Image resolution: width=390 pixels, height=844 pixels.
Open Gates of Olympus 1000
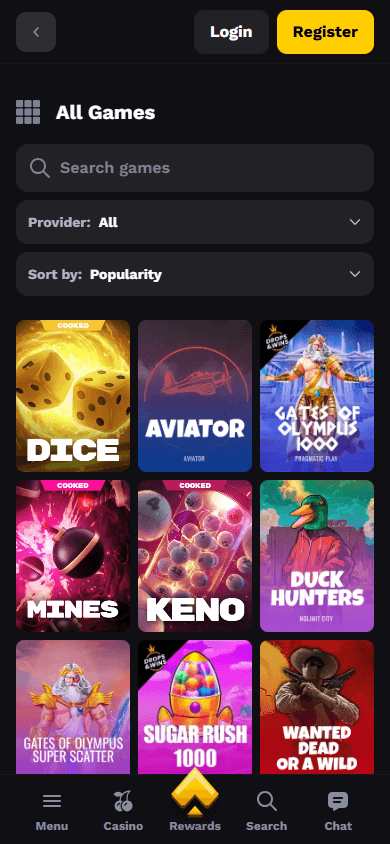(317, 396)
